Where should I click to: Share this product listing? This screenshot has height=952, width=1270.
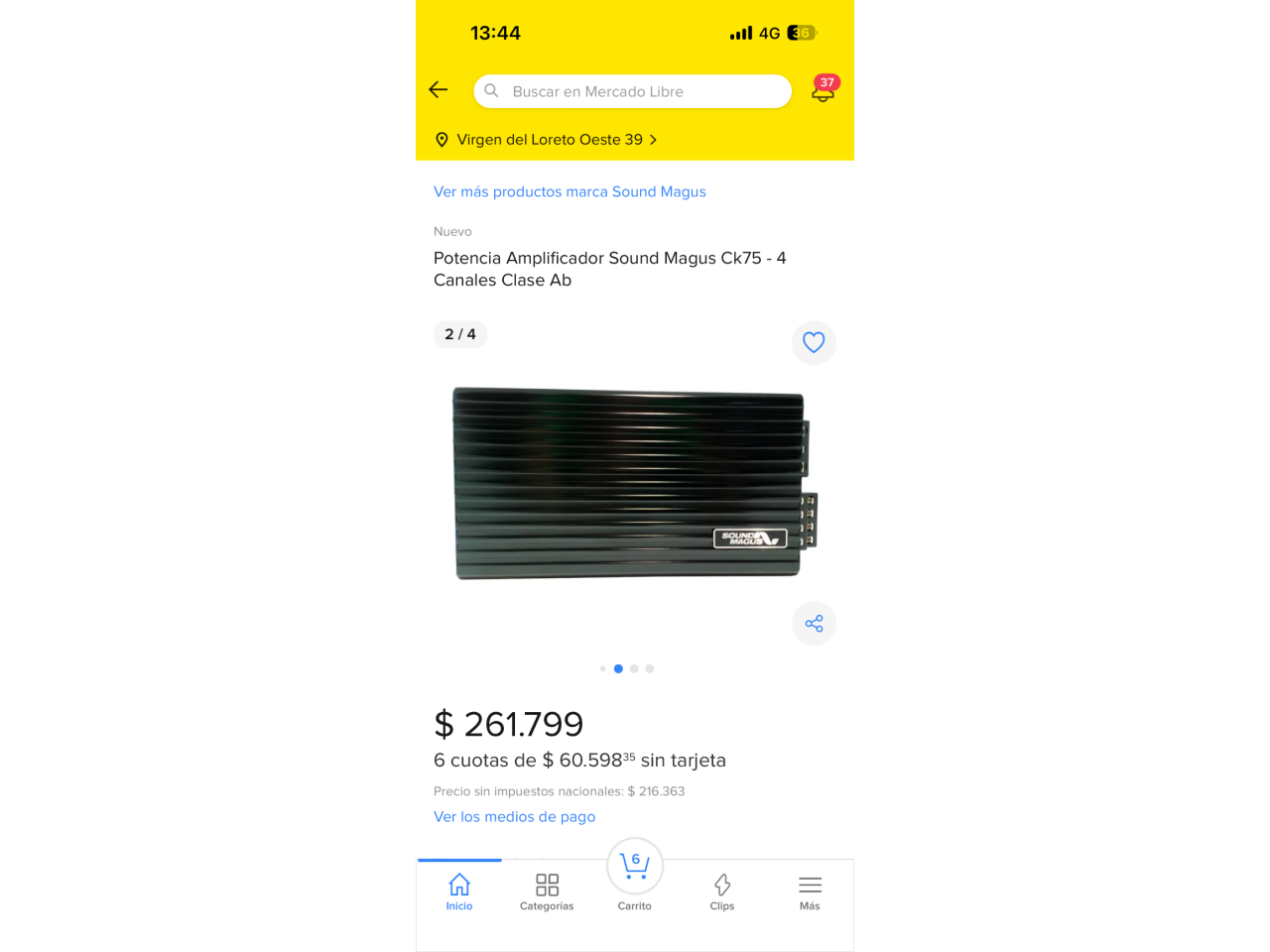[x=814, y=624]
